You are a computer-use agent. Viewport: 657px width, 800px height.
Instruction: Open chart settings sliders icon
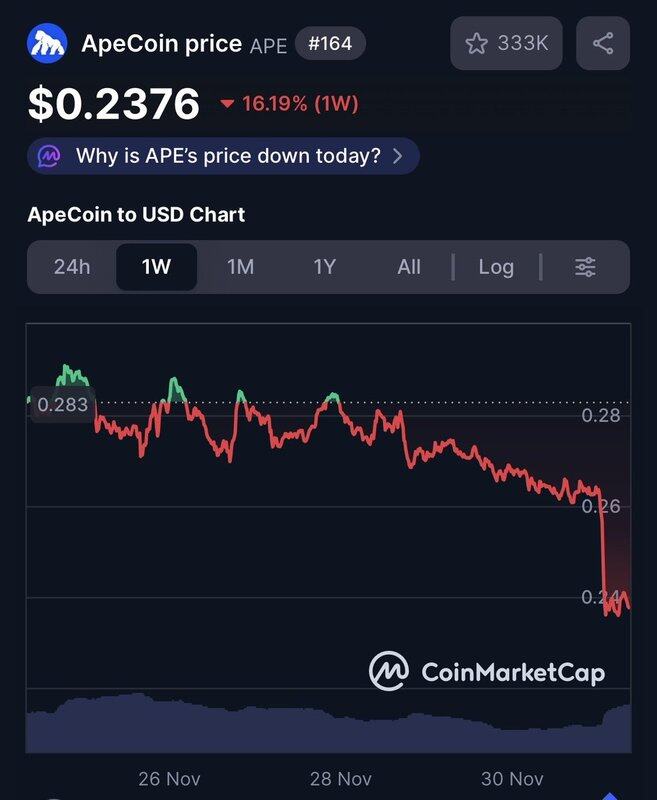(585, 267)
